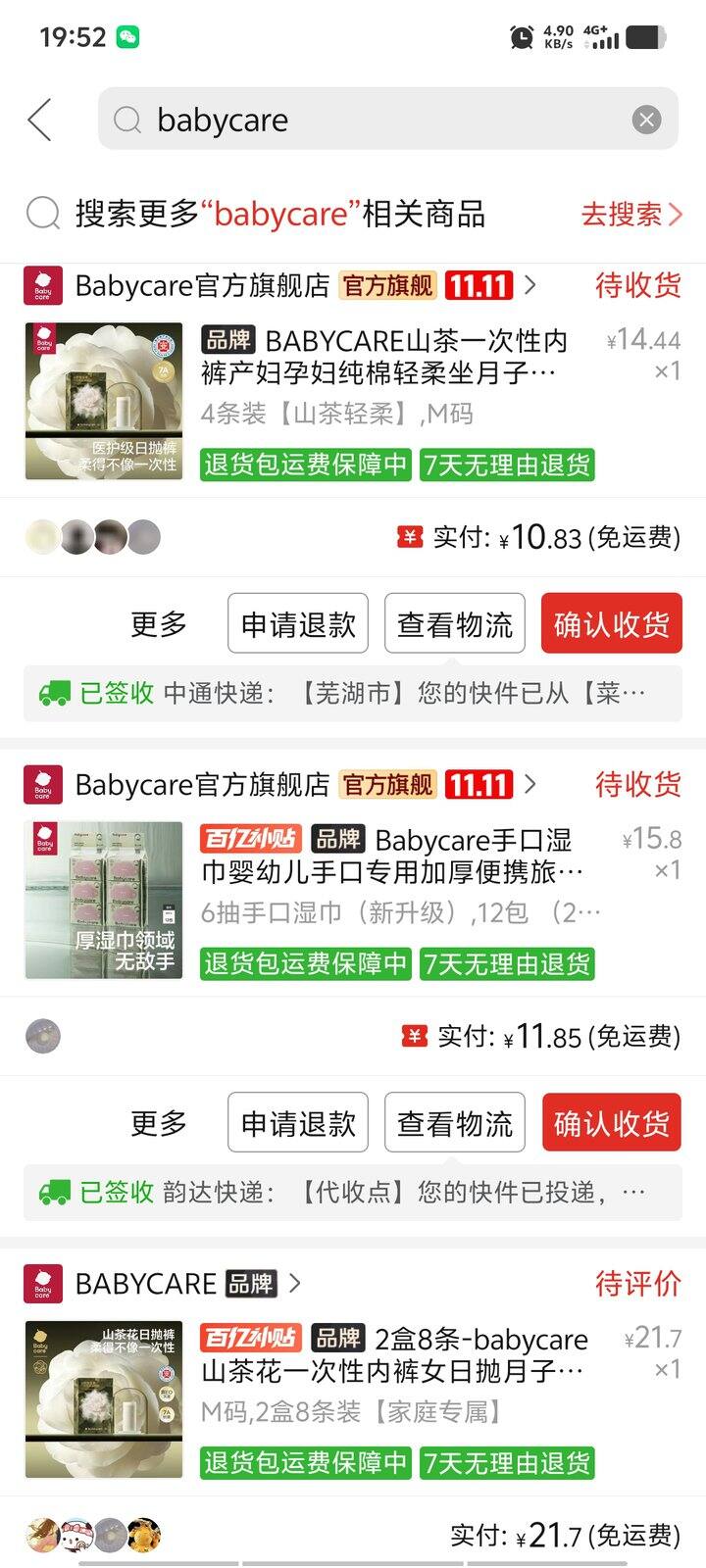Tap the red coin icon before 实付 ¥10.83

pyautogui.click(x=410, y=536)
